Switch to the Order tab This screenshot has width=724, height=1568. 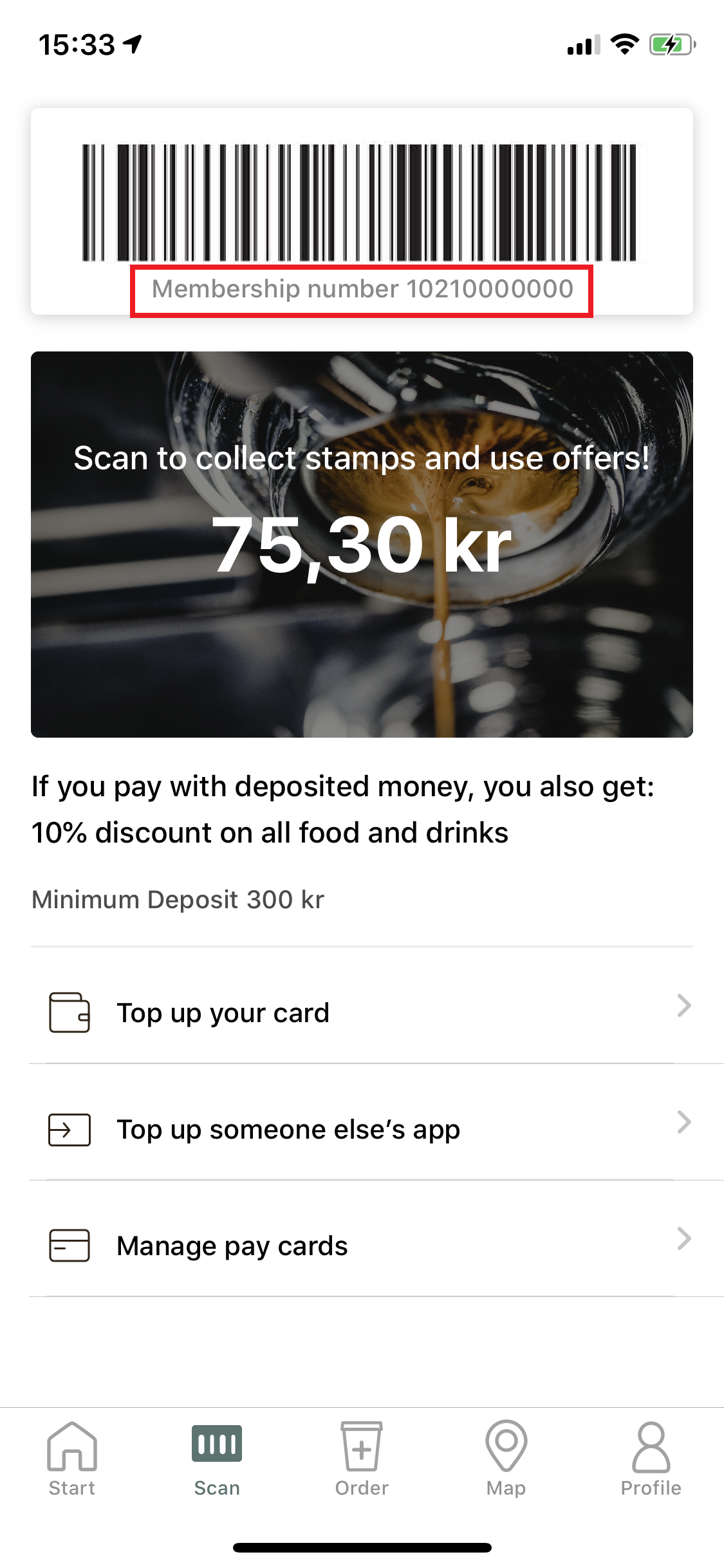point(362,1459)
